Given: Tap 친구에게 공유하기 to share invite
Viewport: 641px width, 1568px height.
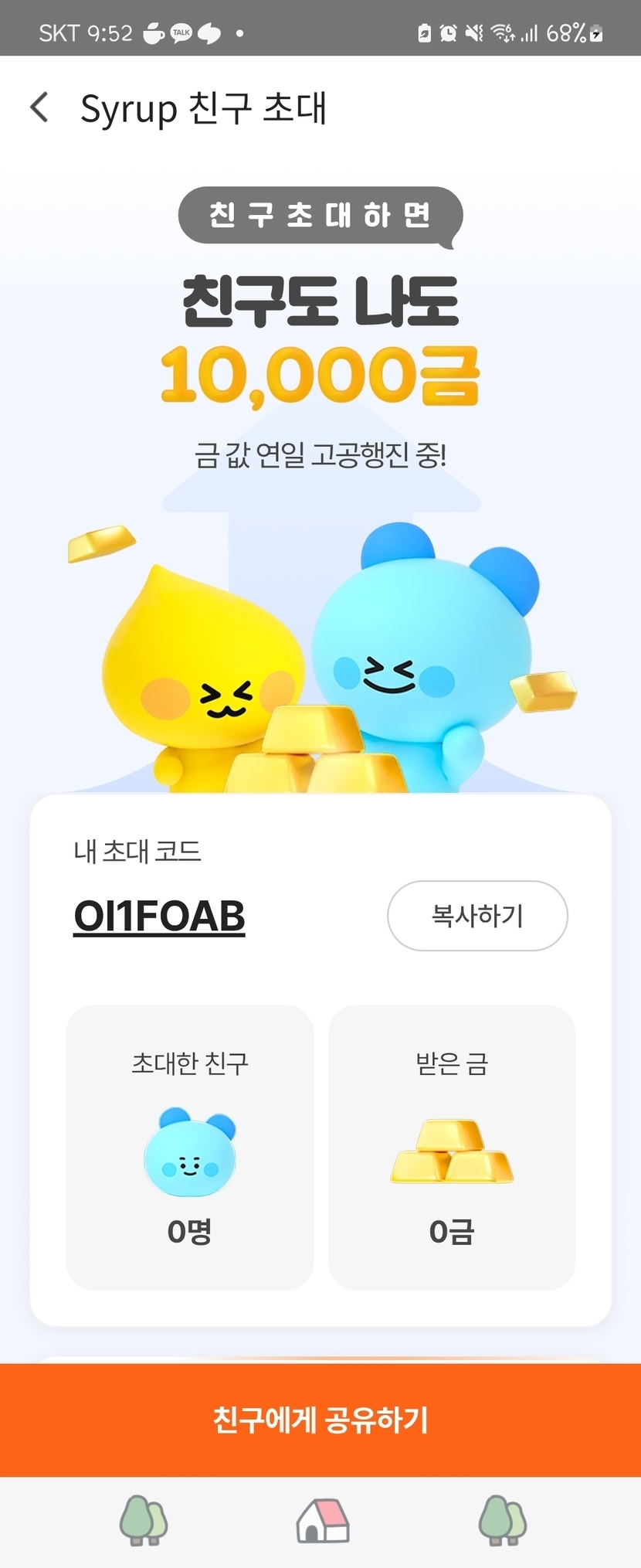Looking at the screenshot, I should pyautogui.click(x=320, y=1419).
